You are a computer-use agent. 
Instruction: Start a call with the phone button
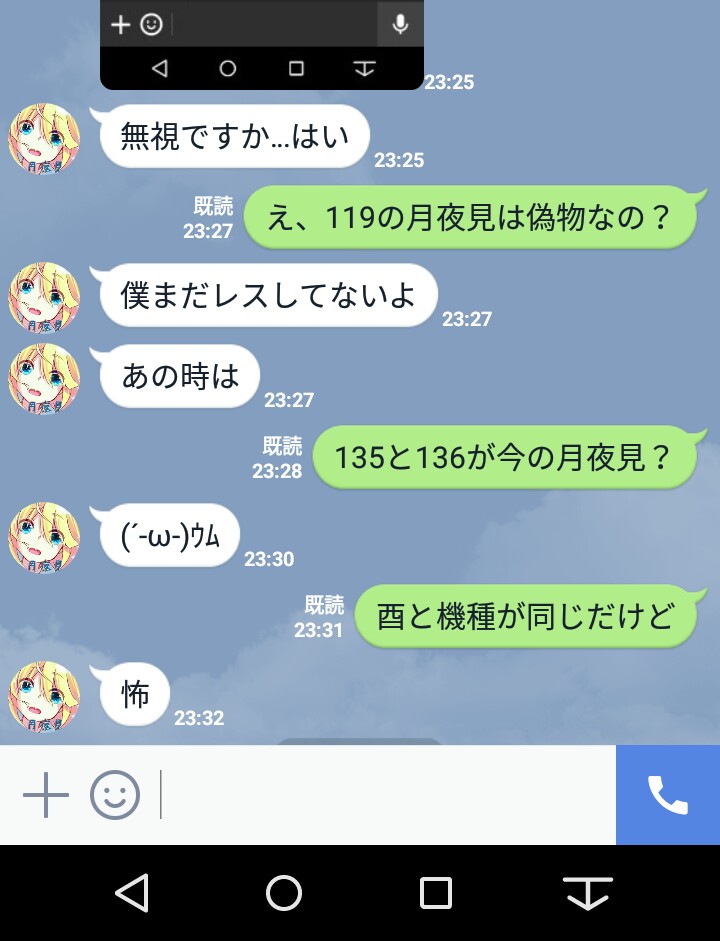tap(667, 796)
